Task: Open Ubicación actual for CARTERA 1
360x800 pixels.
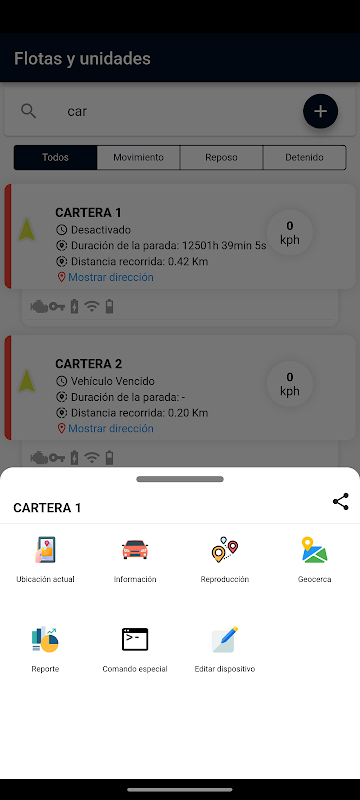Action: [x=45, y=559]
